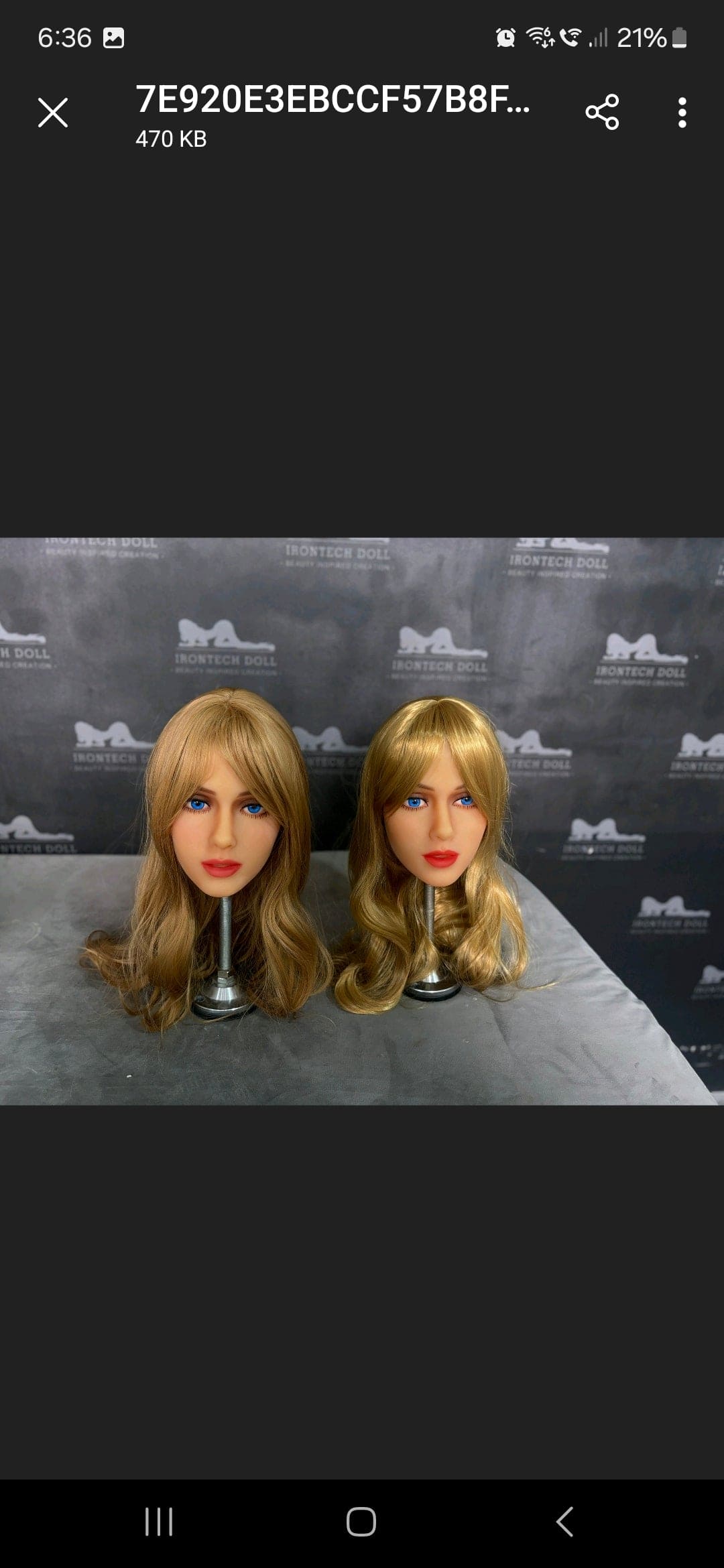This screenshot has width=724, height=1568.
Task: Open the recent apps view
Action: pos(159,1521)
